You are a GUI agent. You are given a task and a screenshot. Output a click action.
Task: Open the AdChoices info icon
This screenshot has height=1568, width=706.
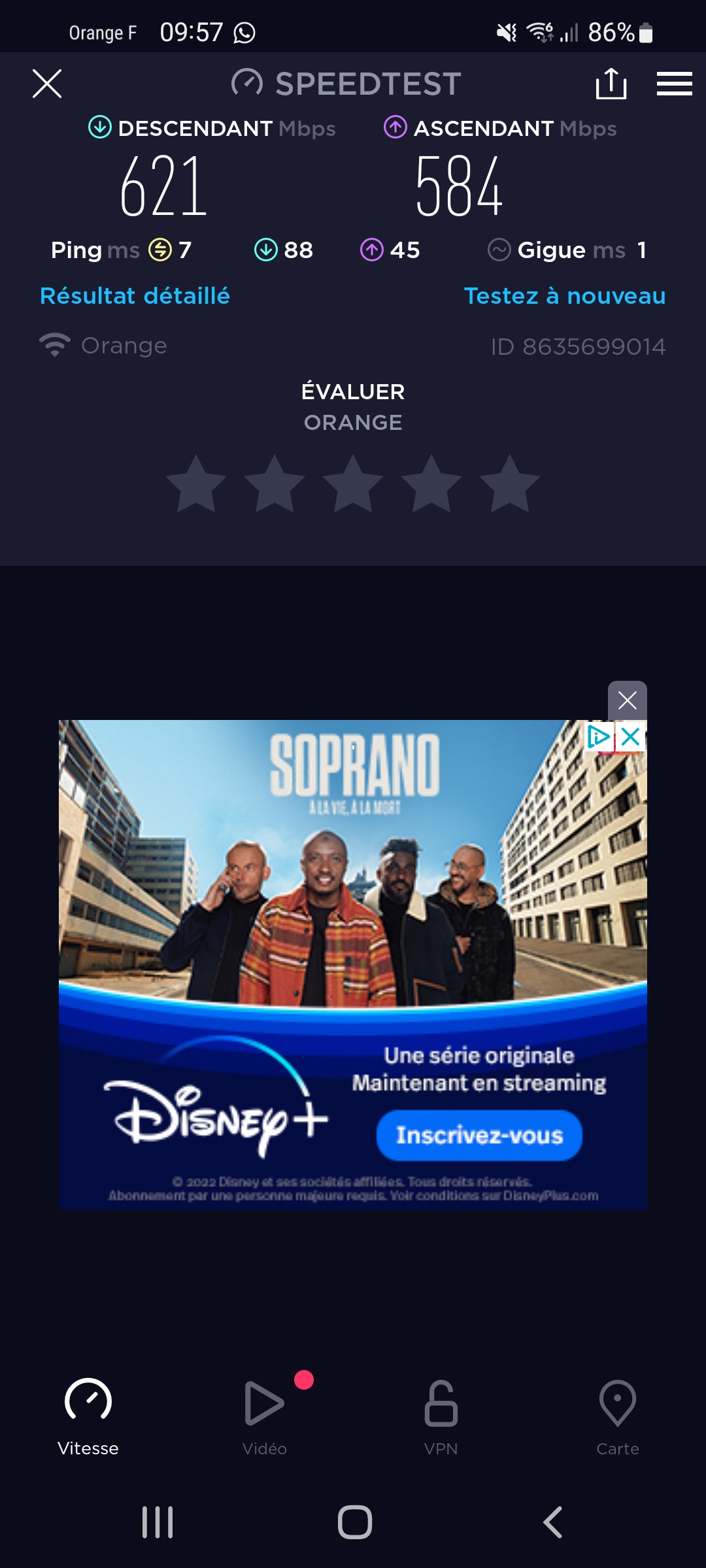(598, 737)
